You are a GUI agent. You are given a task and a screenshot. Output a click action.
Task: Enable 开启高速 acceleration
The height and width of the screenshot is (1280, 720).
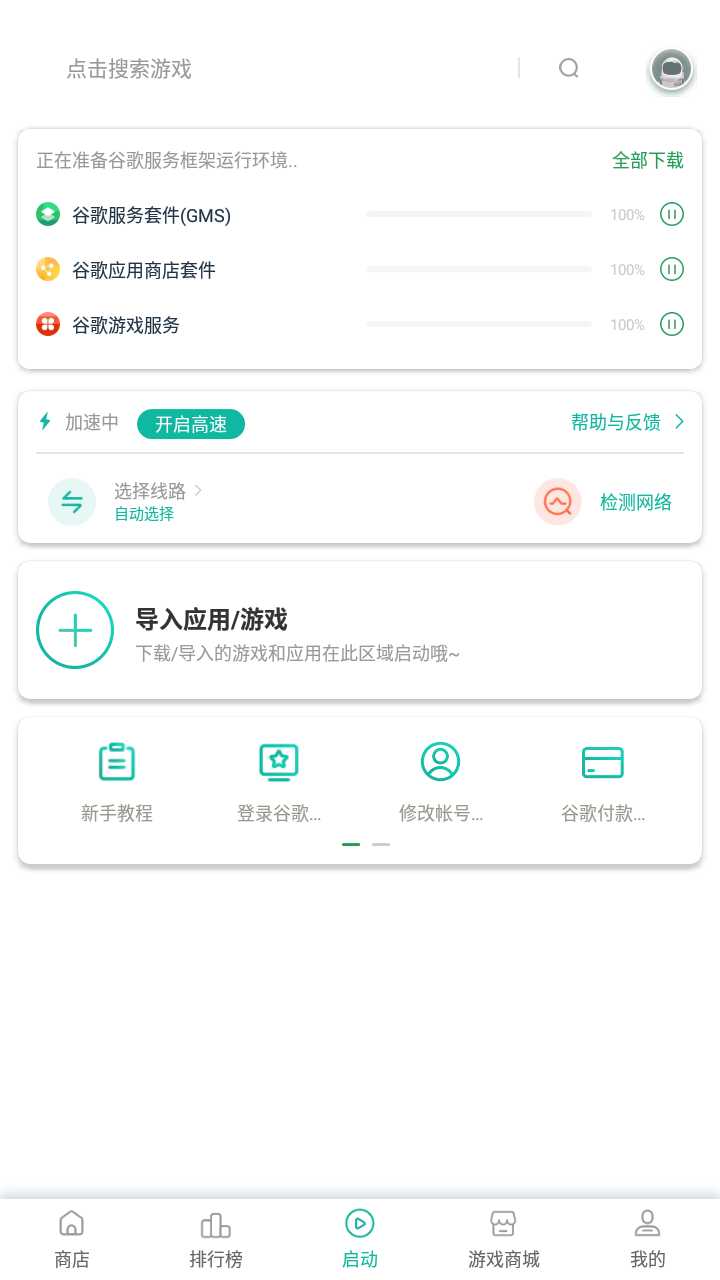coord(191,424)
